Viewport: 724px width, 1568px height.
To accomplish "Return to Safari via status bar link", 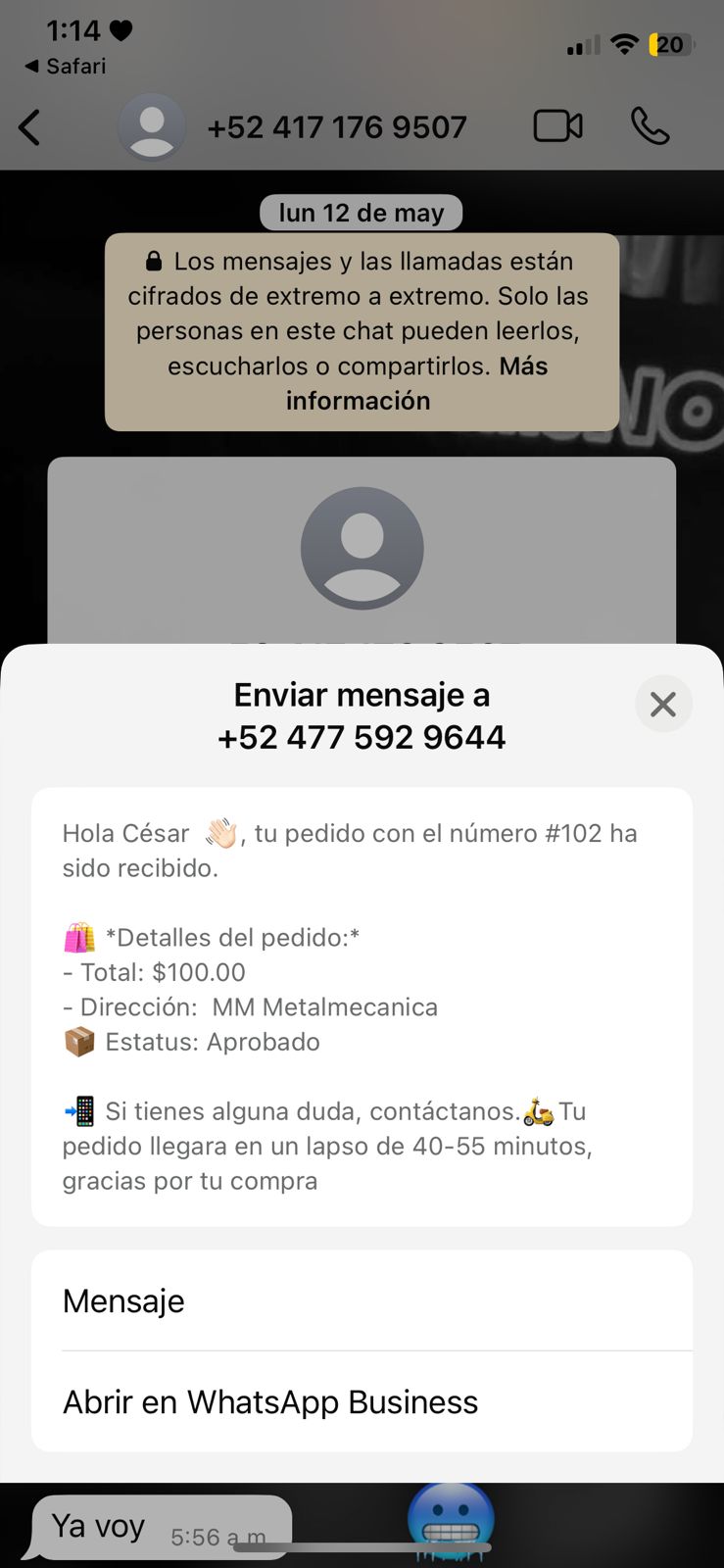I will (65, 67).
